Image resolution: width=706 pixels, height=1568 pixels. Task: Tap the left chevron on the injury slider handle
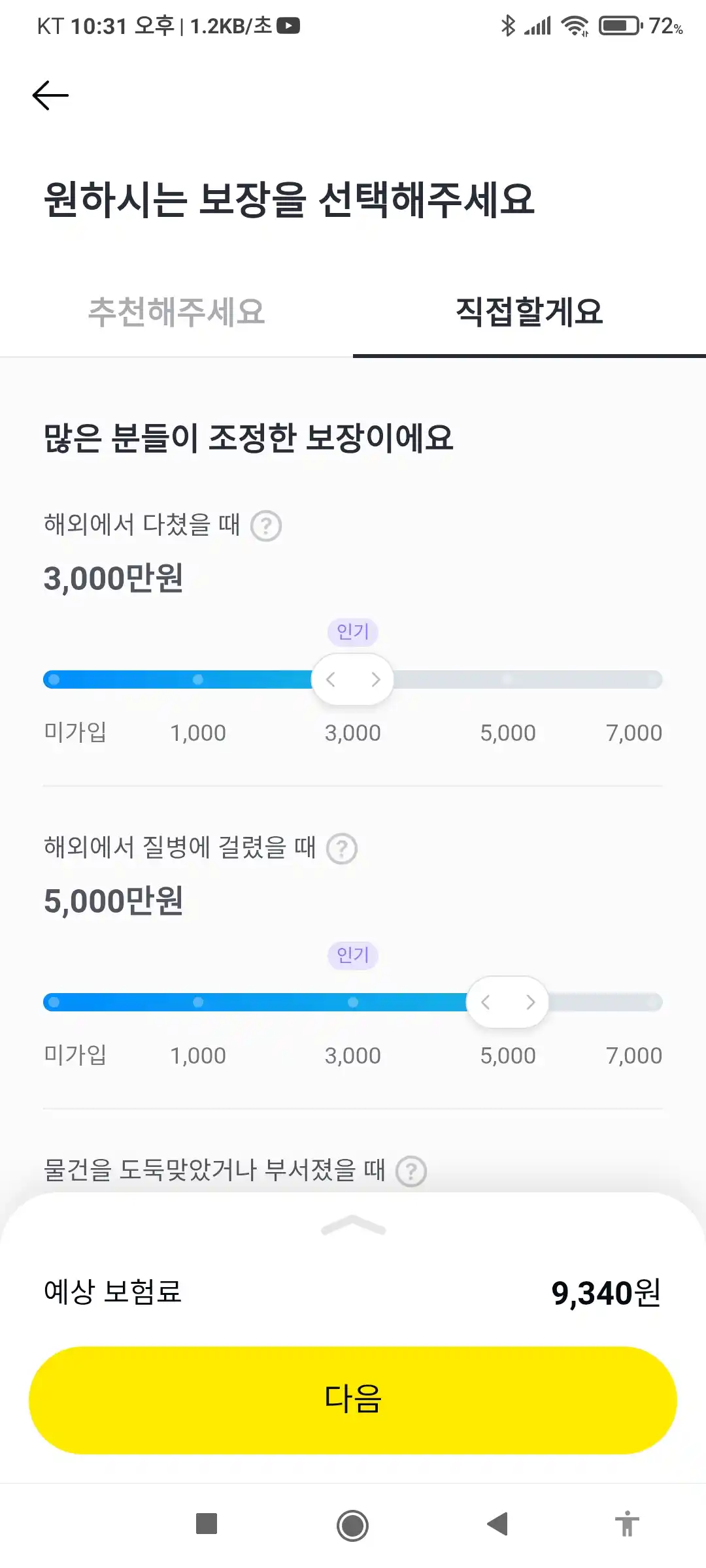(332, 679)
